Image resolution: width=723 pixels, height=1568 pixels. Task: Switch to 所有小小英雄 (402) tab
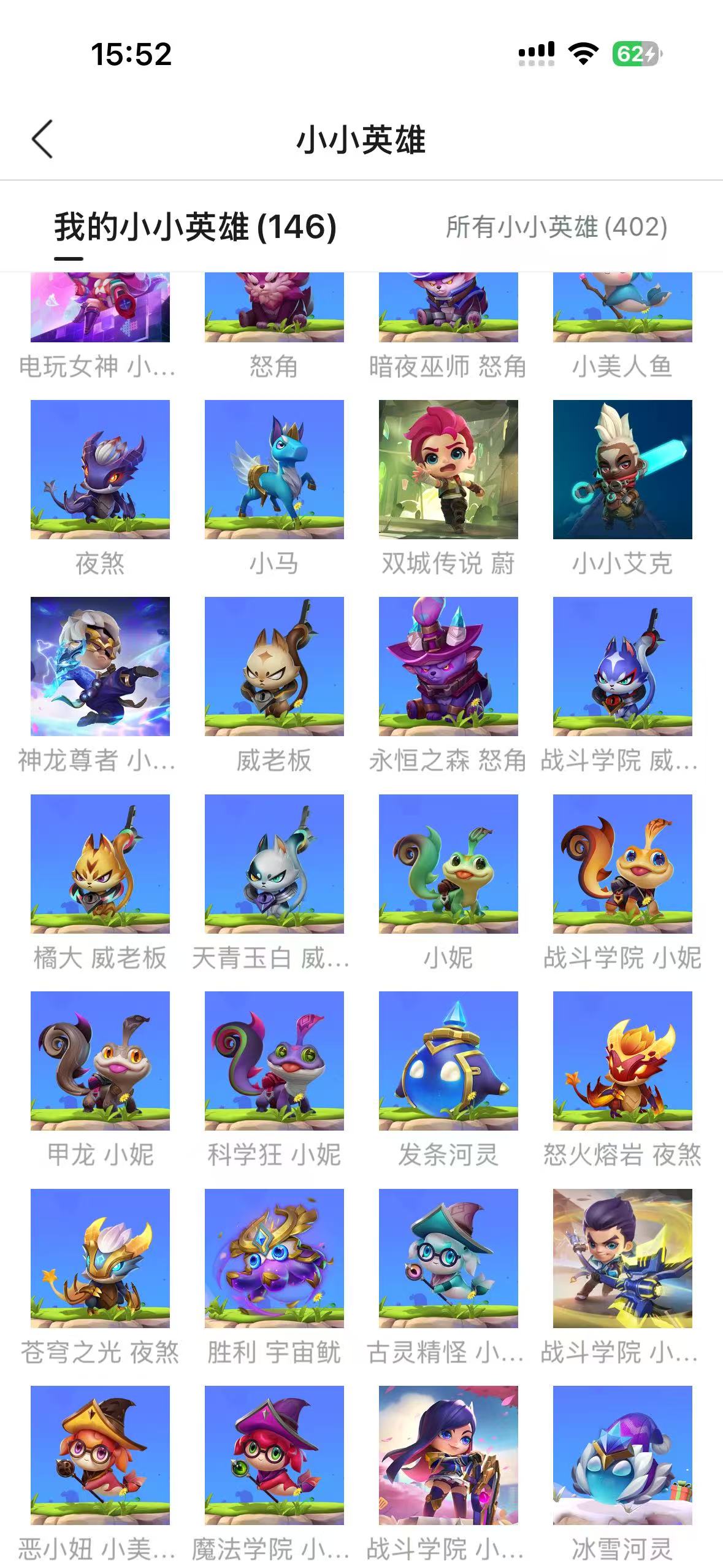click(x=556, y=227)
